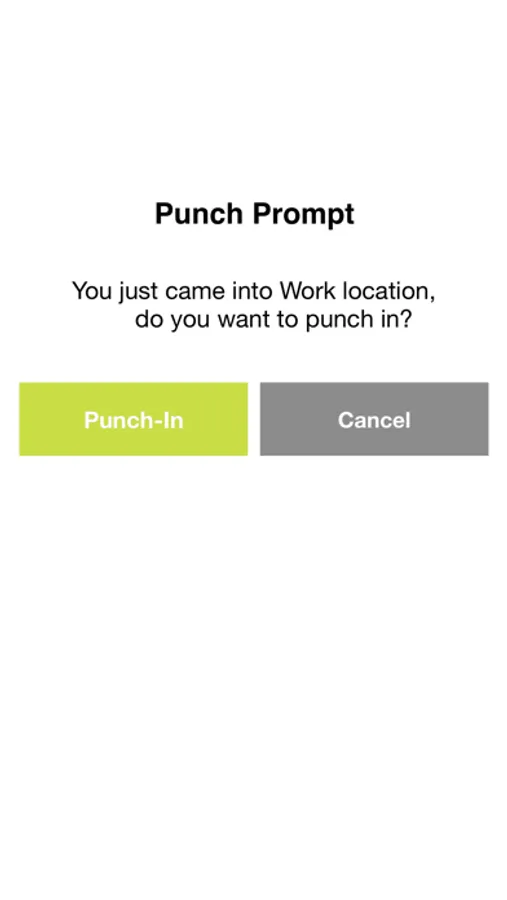Tap the green Punch-In button
The width and height of the screenshot is (507, 900).
click(x=133, y=419)
